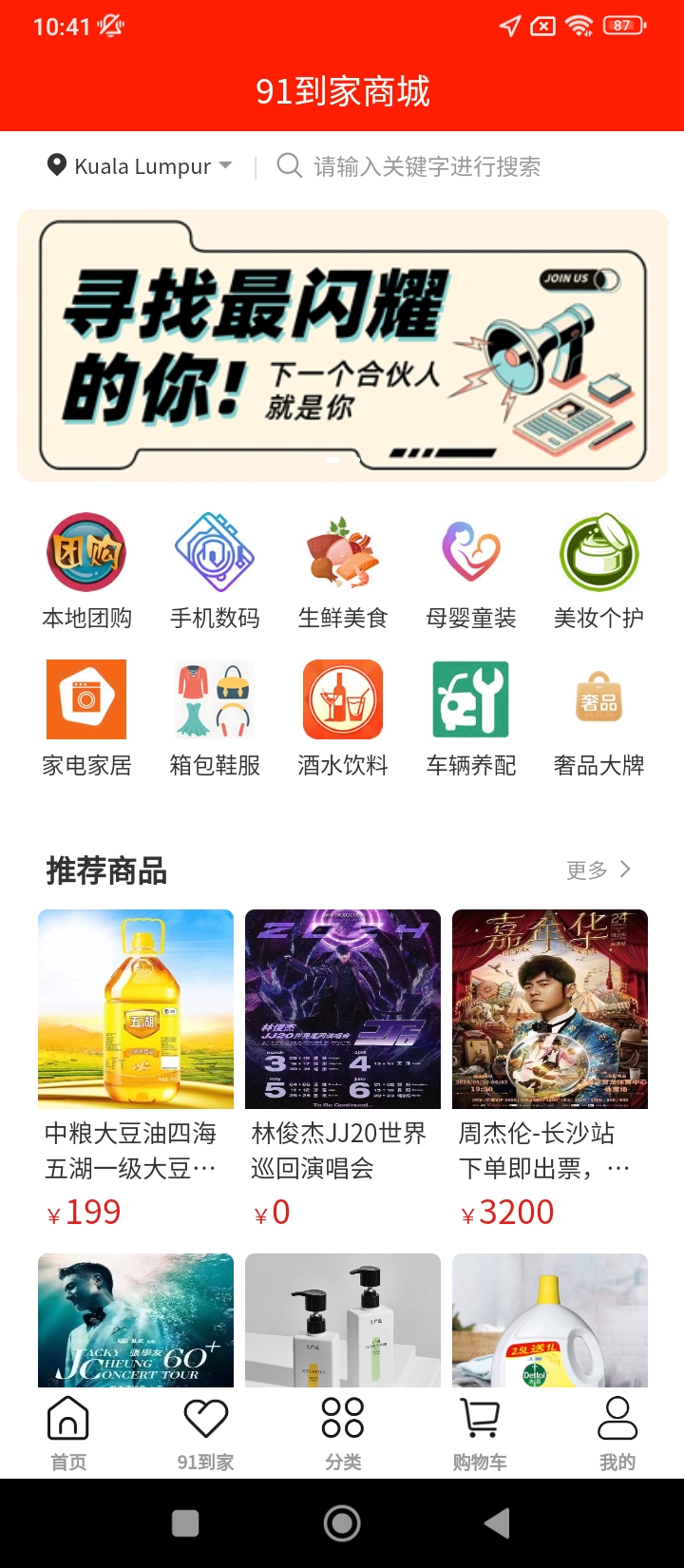Switch to the 91到家 tab

(206, 1433)
